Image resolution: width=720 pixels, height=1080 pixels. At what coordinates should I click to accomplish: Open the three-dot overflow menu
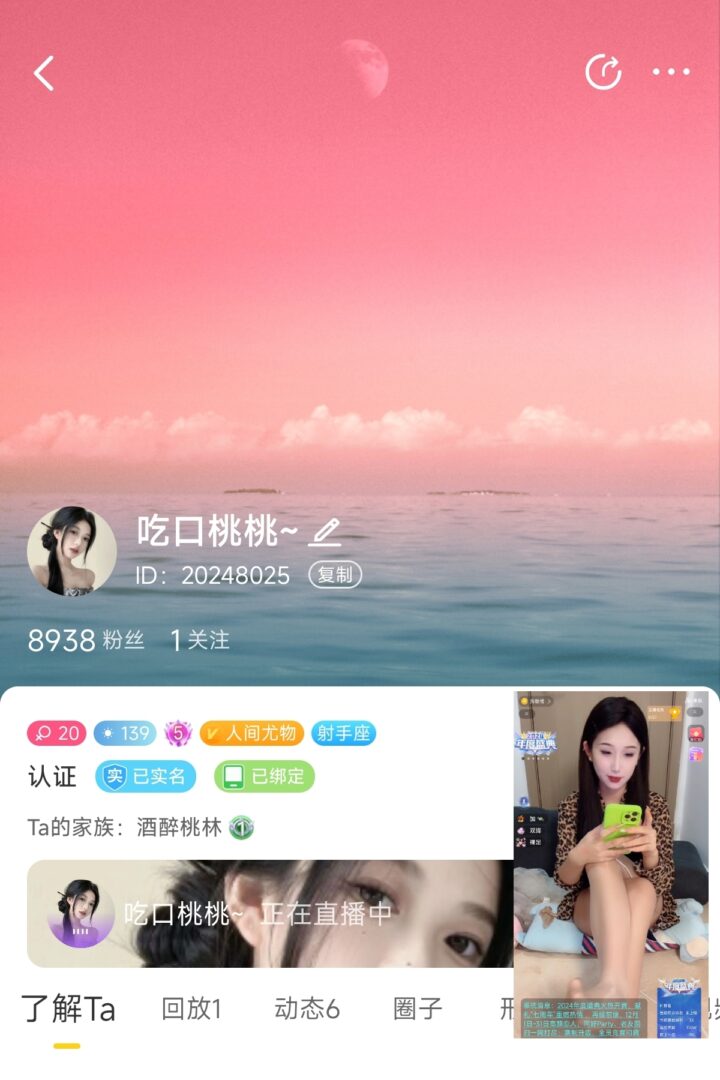click(671, 72)
